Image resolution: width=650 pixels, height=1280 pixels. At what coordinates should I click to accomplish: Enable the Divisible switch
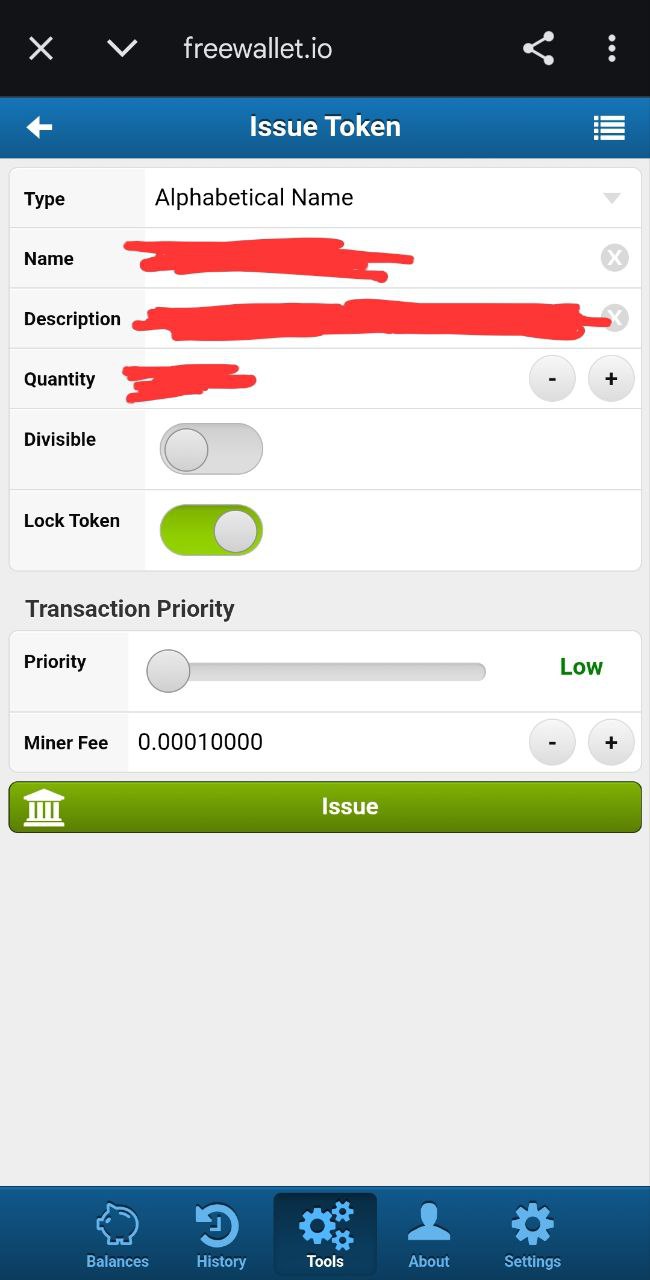click(211, 449)
